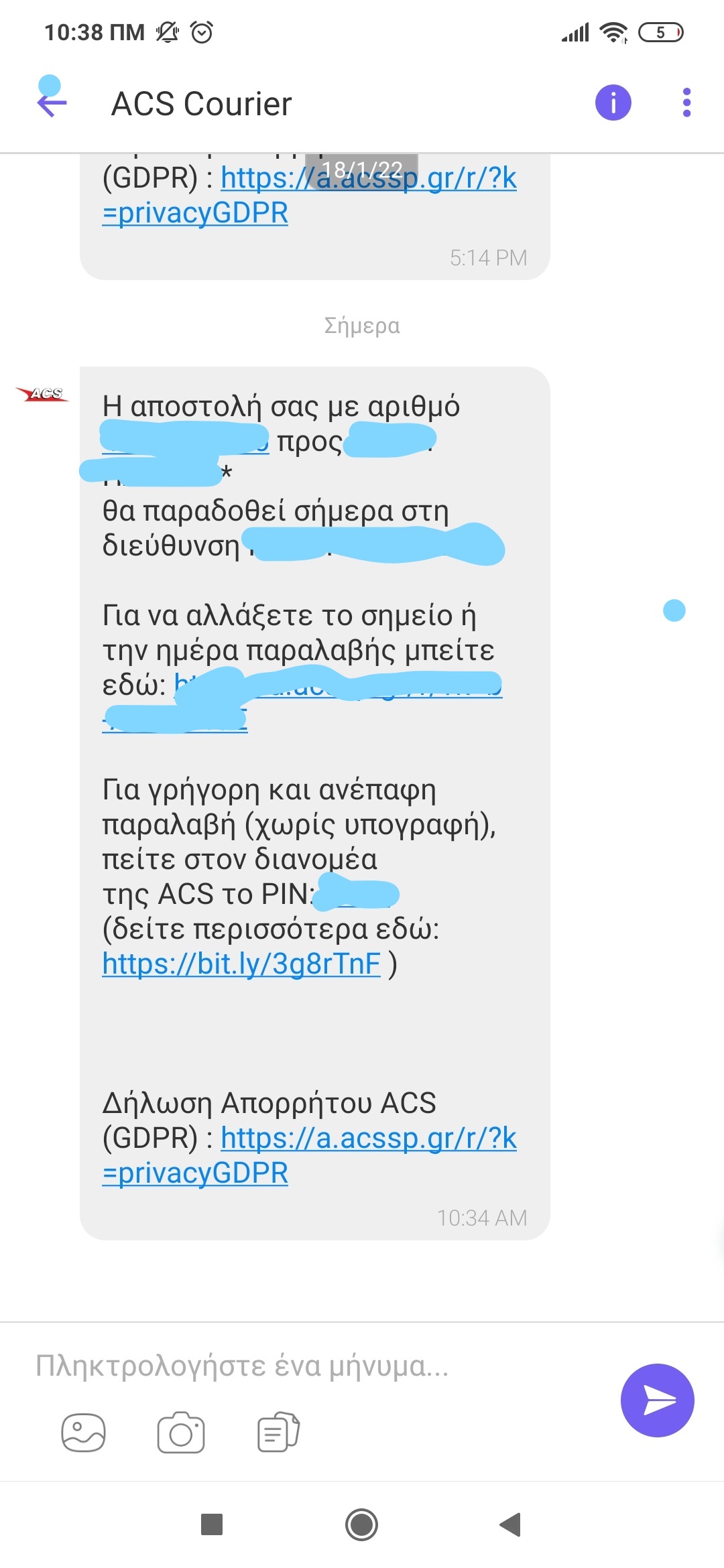Go back from ACS Courier chat

point(52,103)
